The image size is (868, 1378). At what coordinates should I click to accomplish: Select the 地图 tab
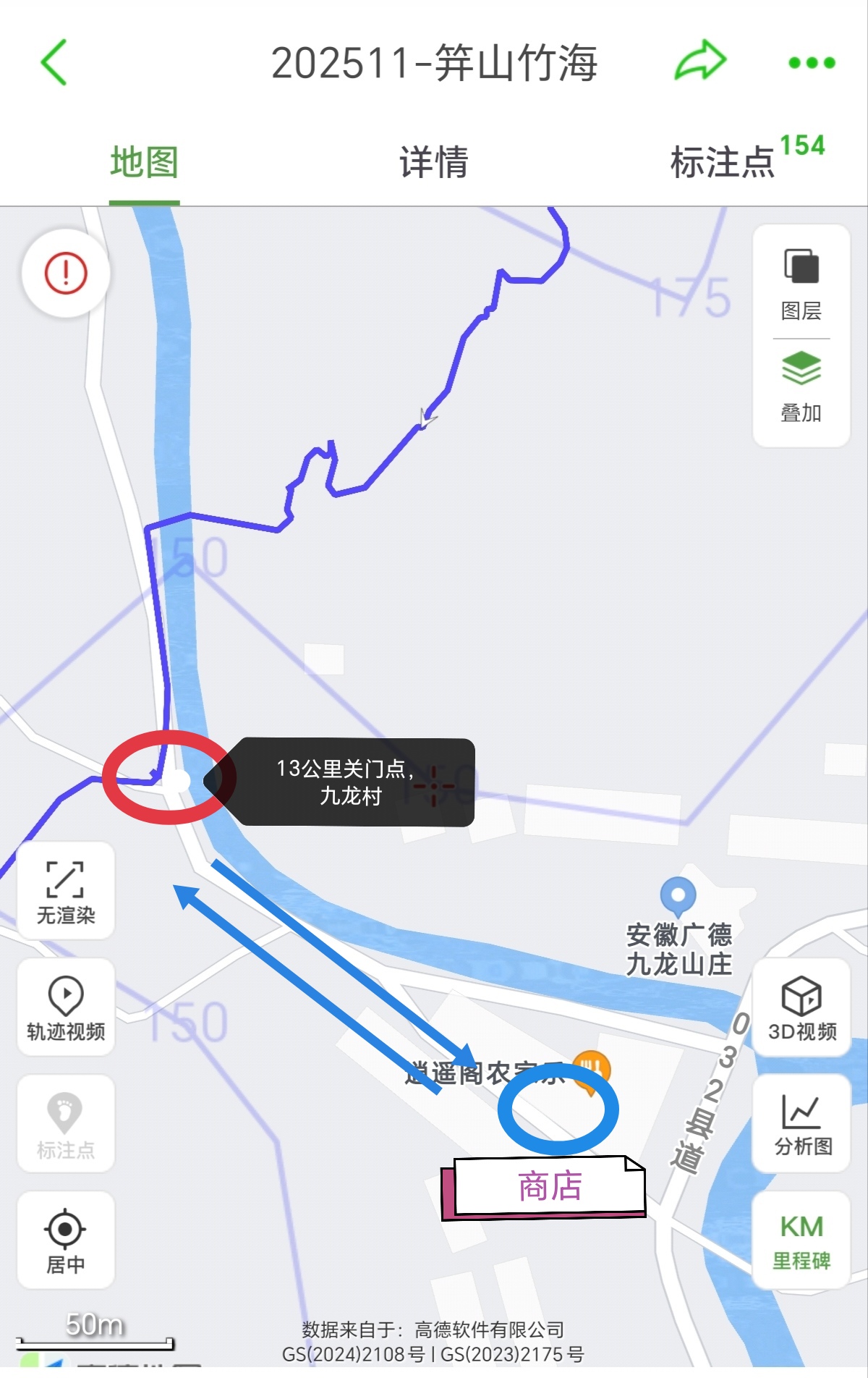[144, 162]
